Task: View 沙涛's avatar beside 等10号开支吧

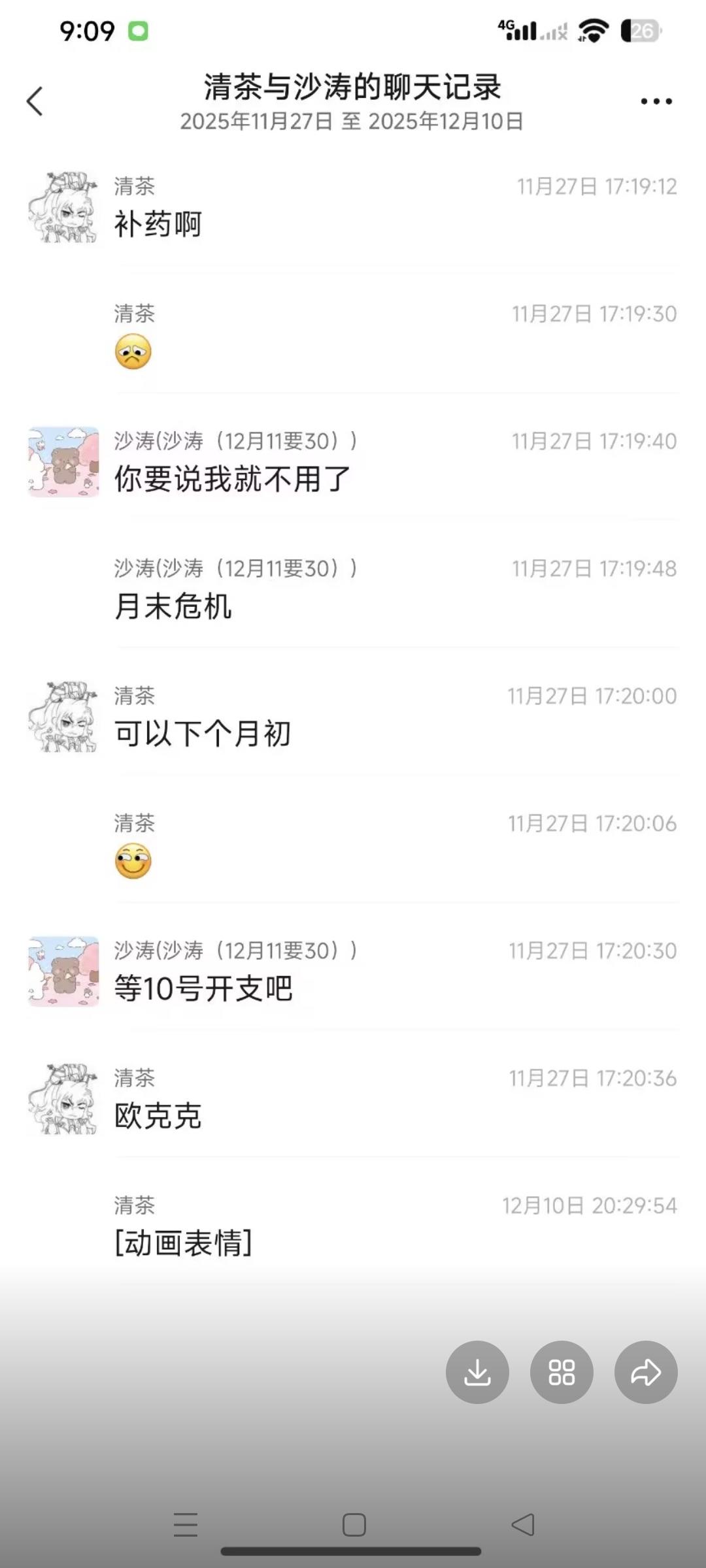Action: [63, 972]
